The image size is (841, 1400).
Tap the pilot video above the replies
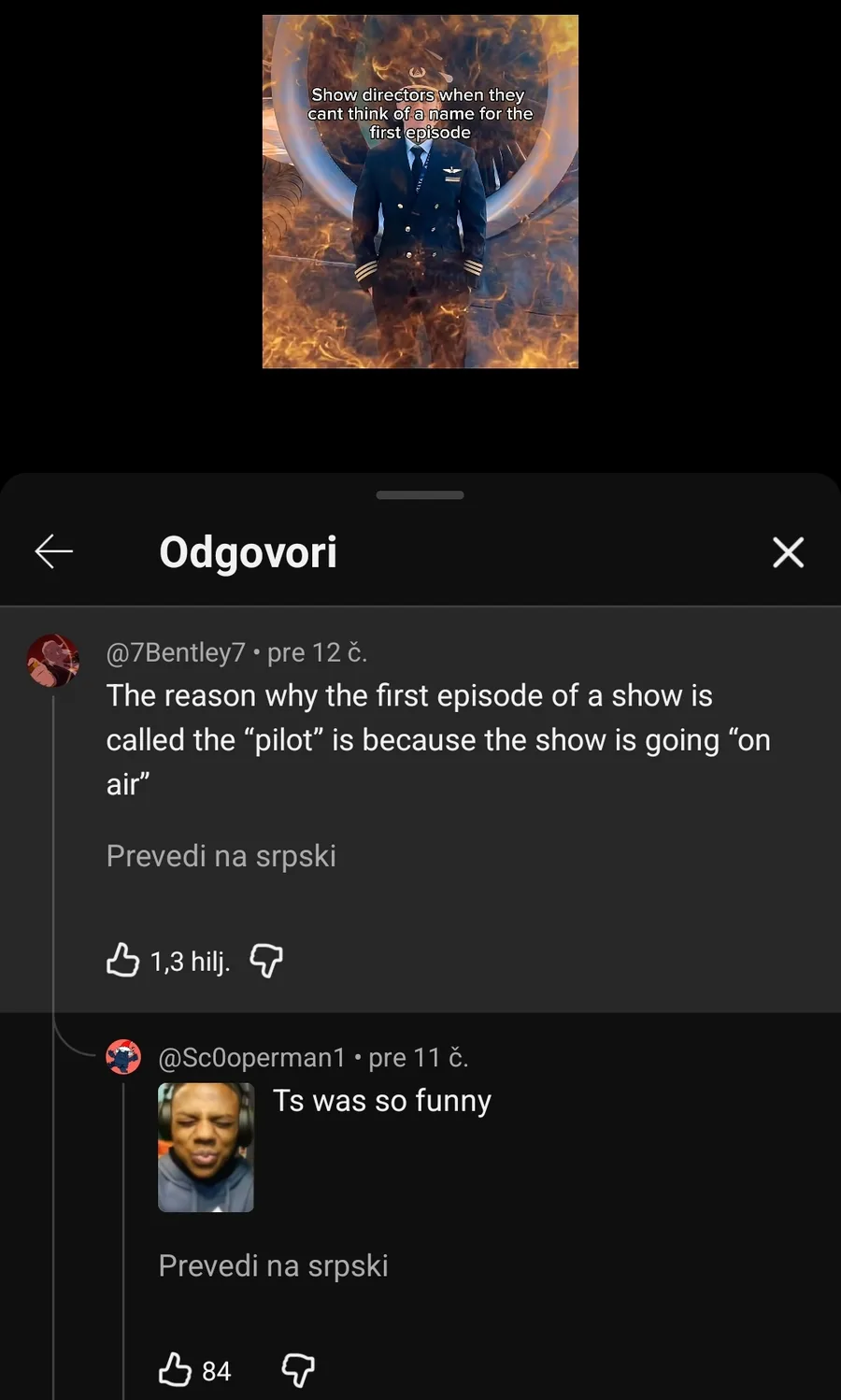pos(420,192)
